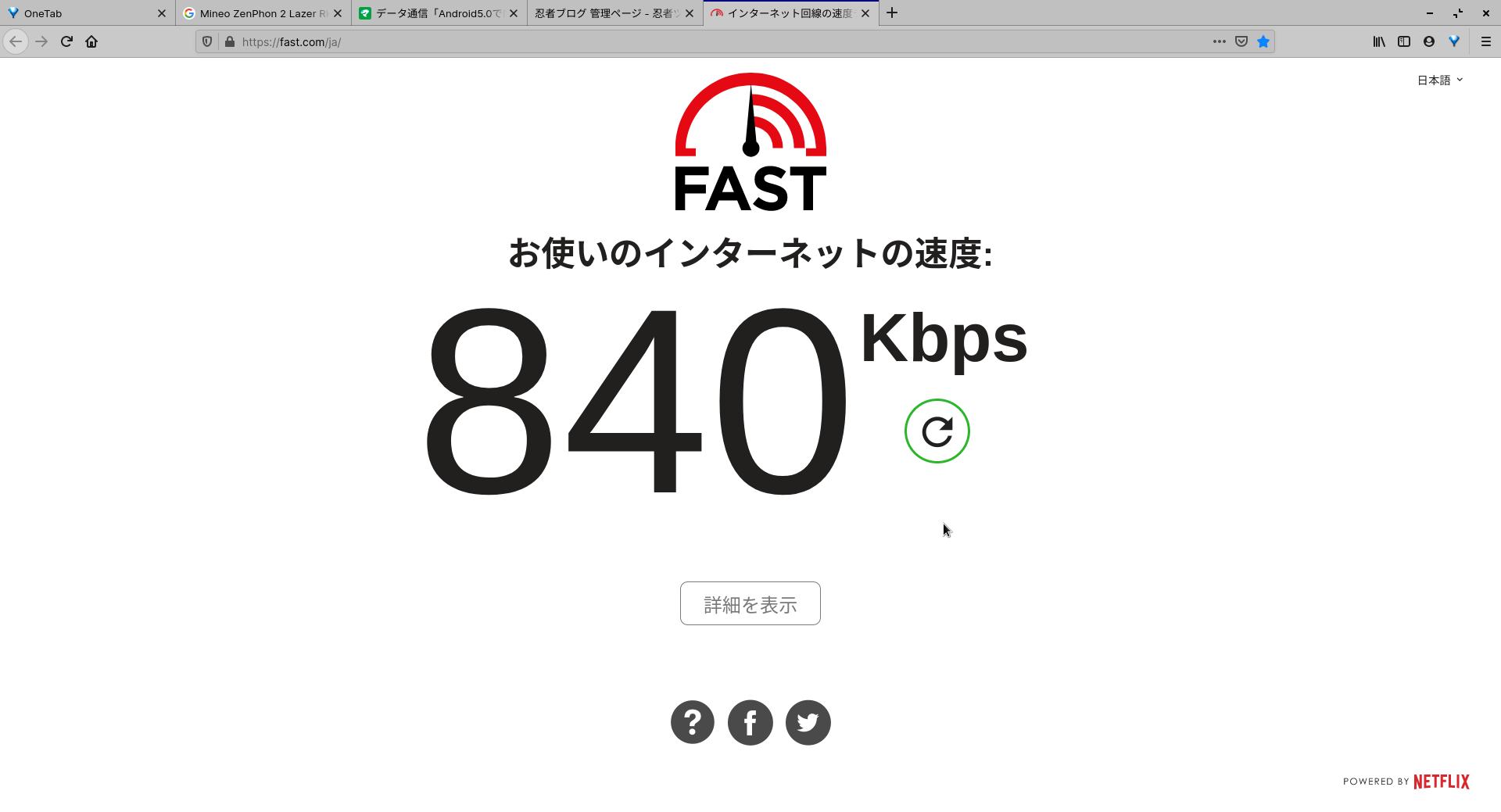This screenshot has width=1501, height=812.
Task: Open the 日本語 language dropdown
Action: click(1439, 80)
